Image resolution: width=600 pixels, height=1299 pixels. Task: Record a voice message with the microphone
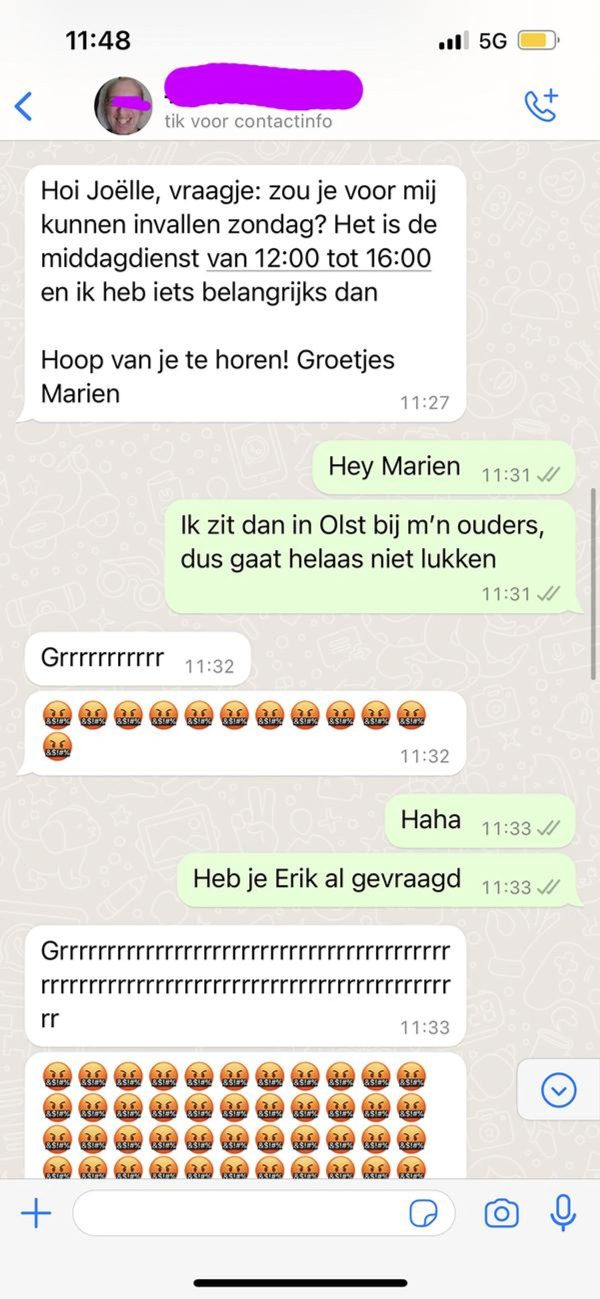563,1213
